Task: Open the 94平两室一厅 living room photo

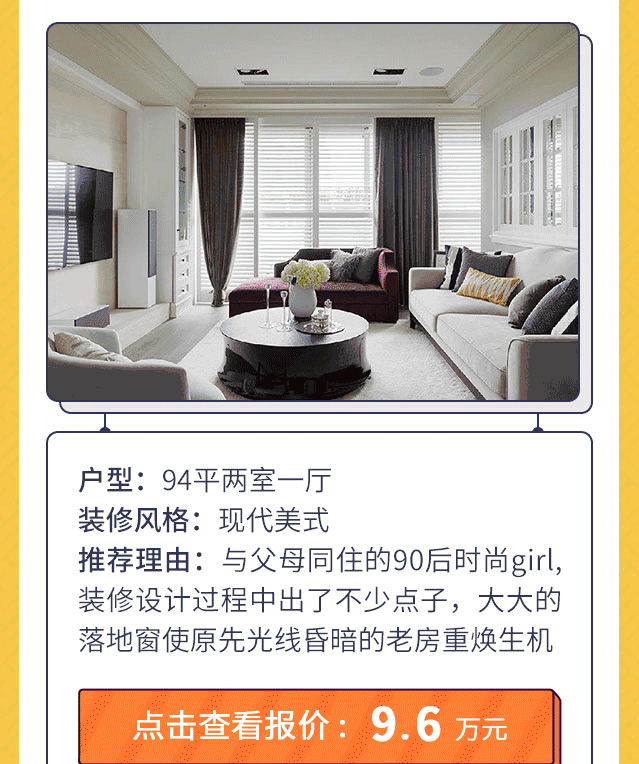Action: coord(313,212)
